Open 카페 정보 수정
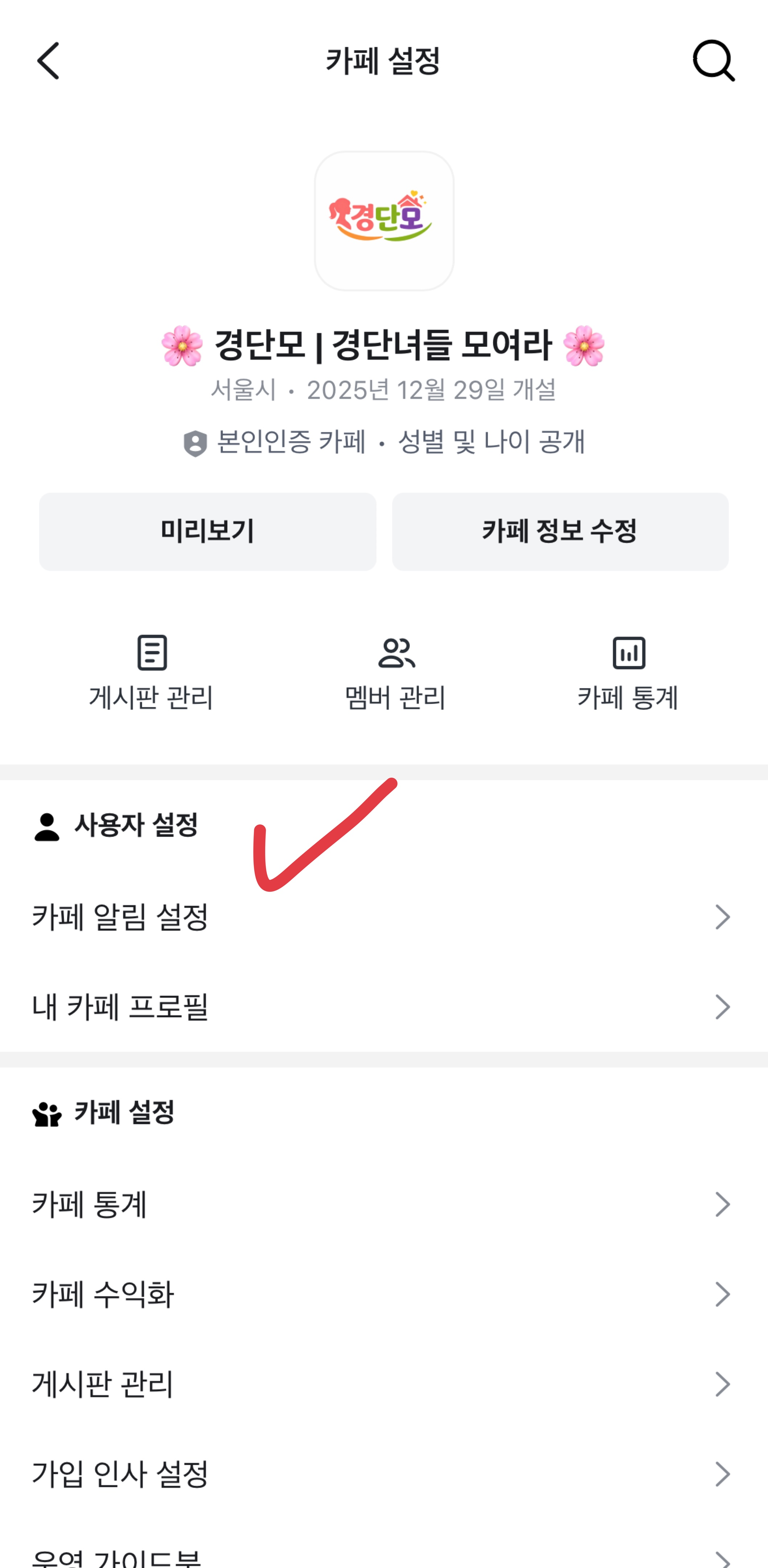This screenshot has height=1568, width=768. pos(560,531)
